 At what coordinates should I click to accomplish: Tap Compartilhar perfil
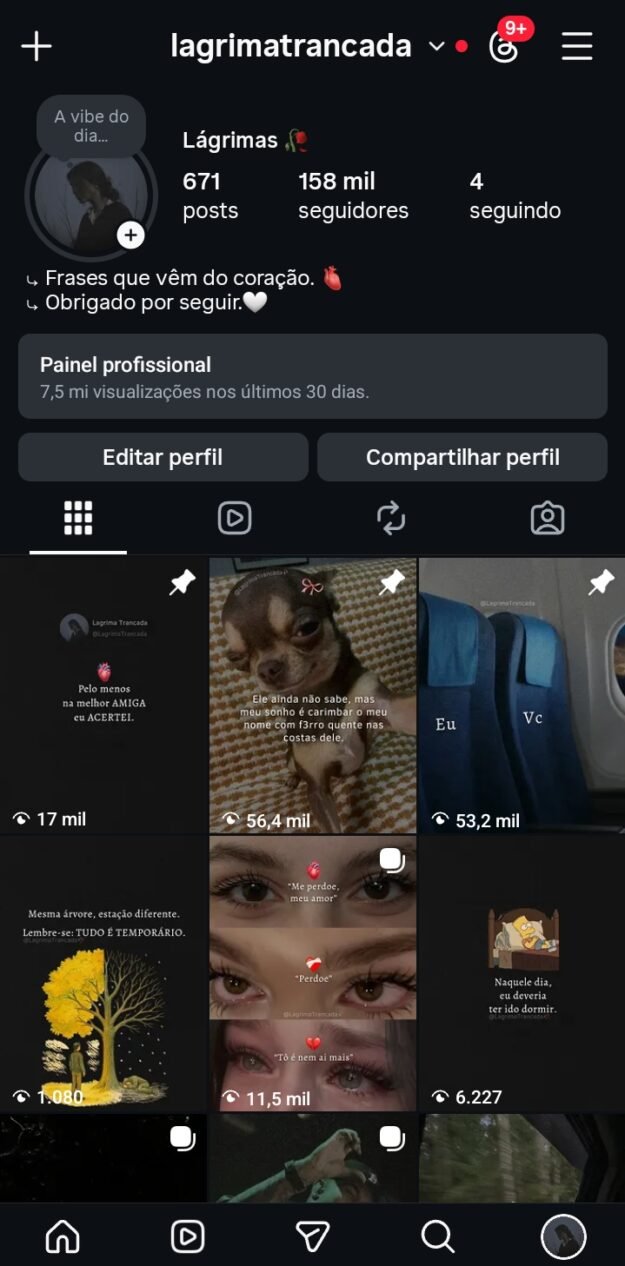coord(462,457)
